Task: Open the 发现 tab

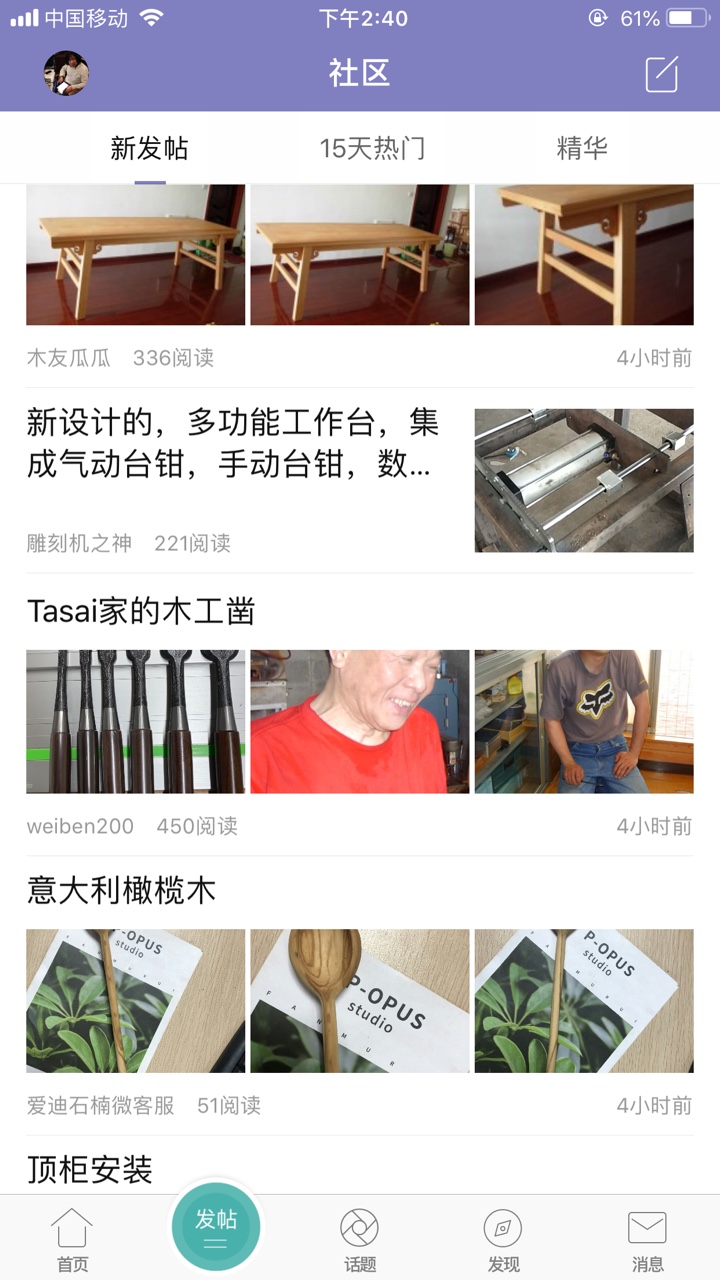Action: [503, 1239]
